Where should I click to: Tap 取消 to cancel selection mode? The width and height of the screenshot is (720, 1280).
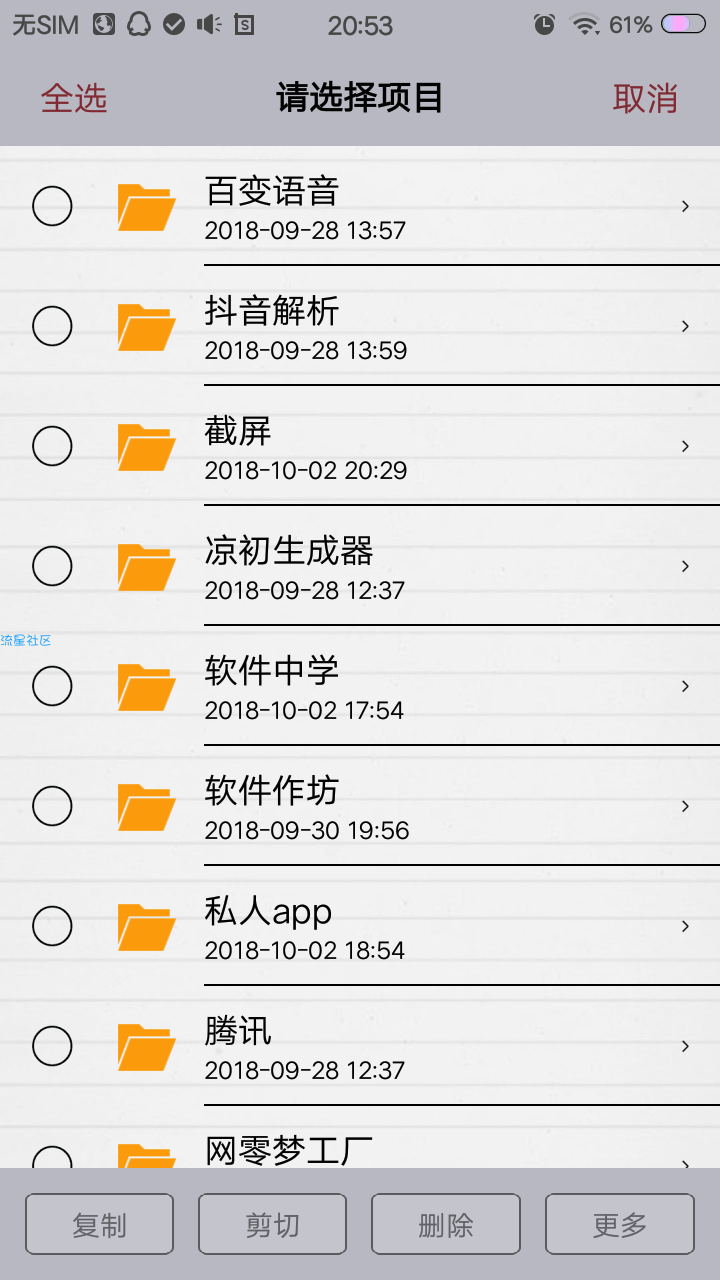point(645,98)
